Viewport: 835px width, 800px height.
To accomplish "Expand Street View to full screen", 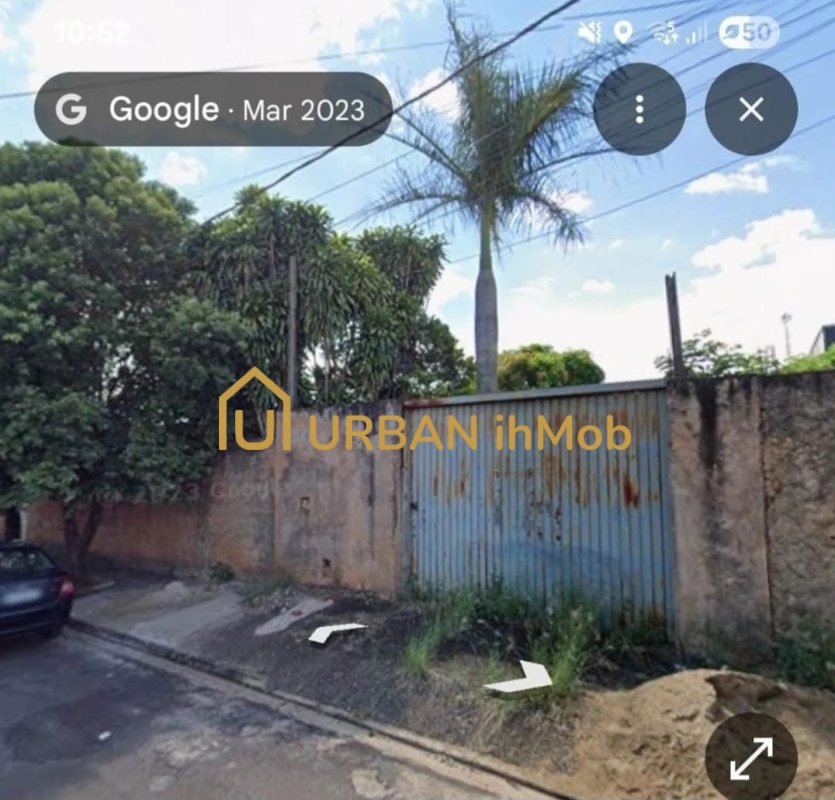I will click(751, 758).
